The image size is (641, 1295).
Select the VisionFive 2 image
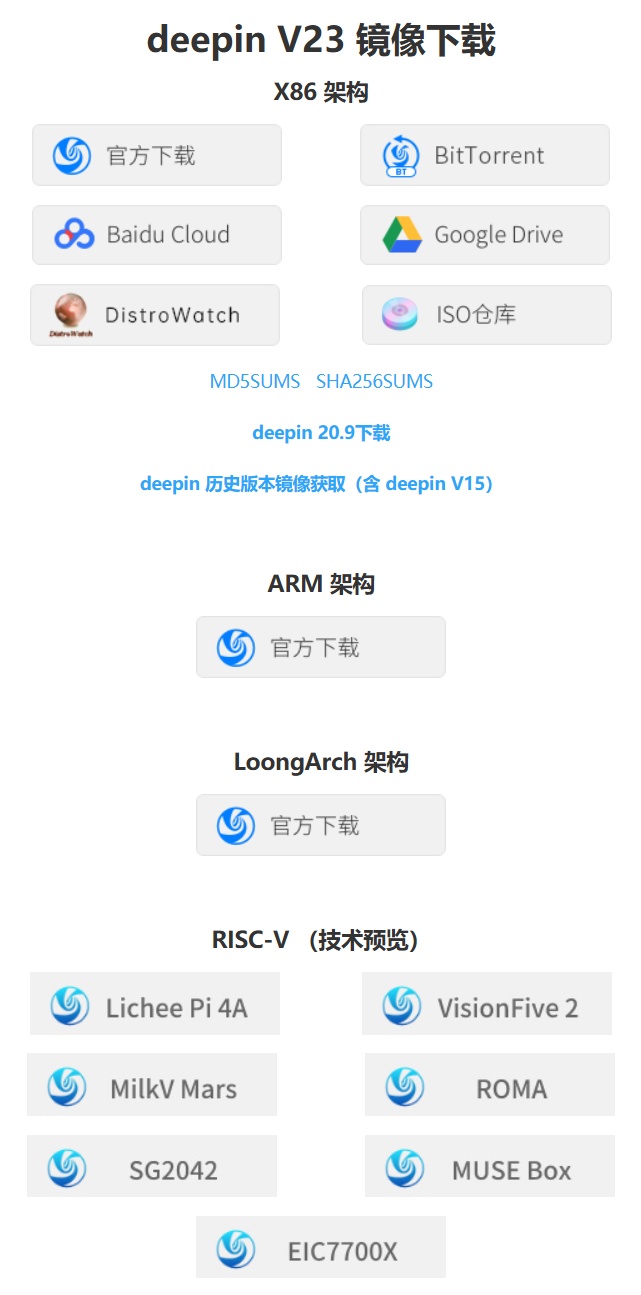pos(486,1004)
